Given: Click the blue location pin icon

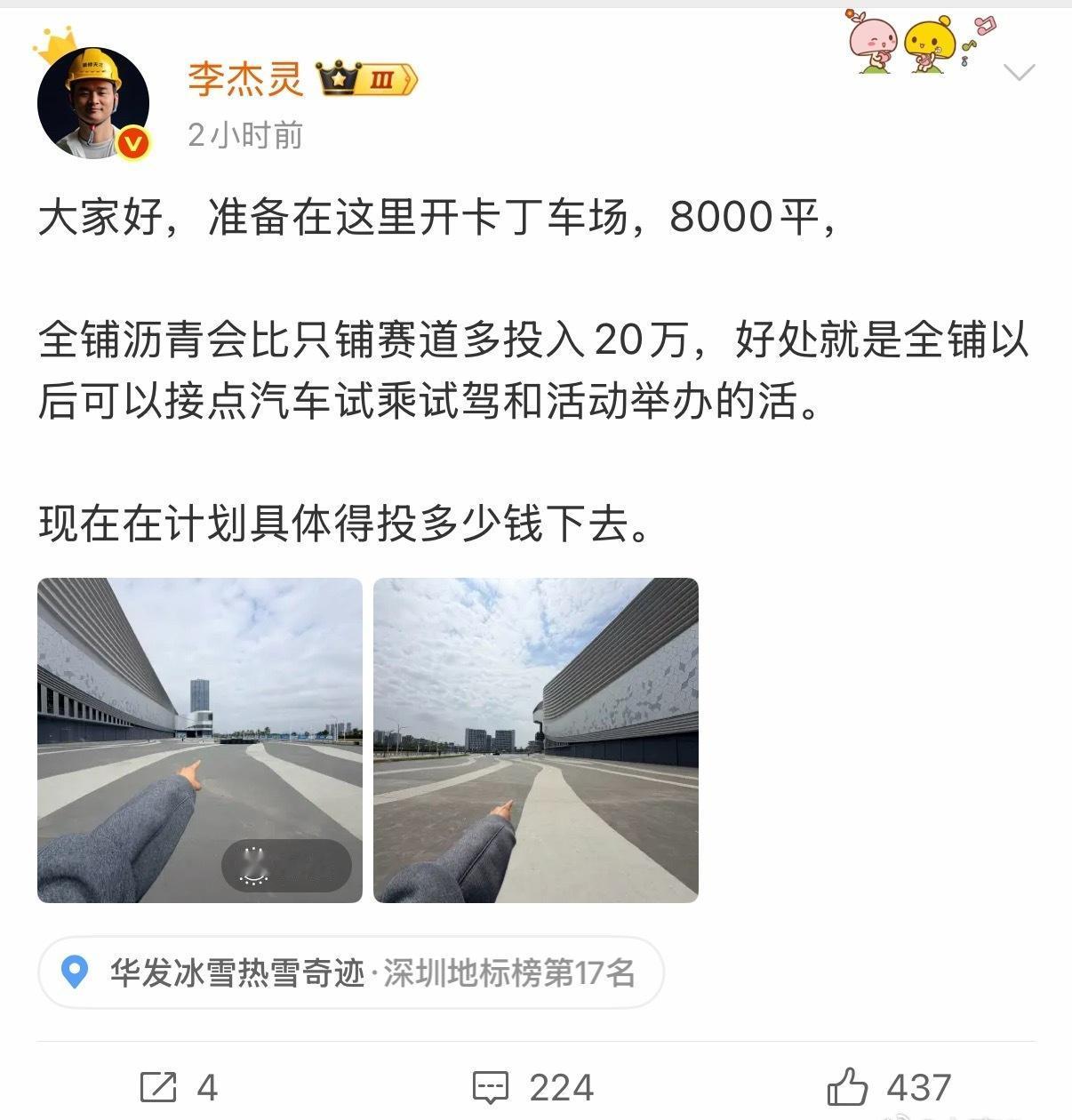Looking at the screenshot, I should click(x=74, y=972).
